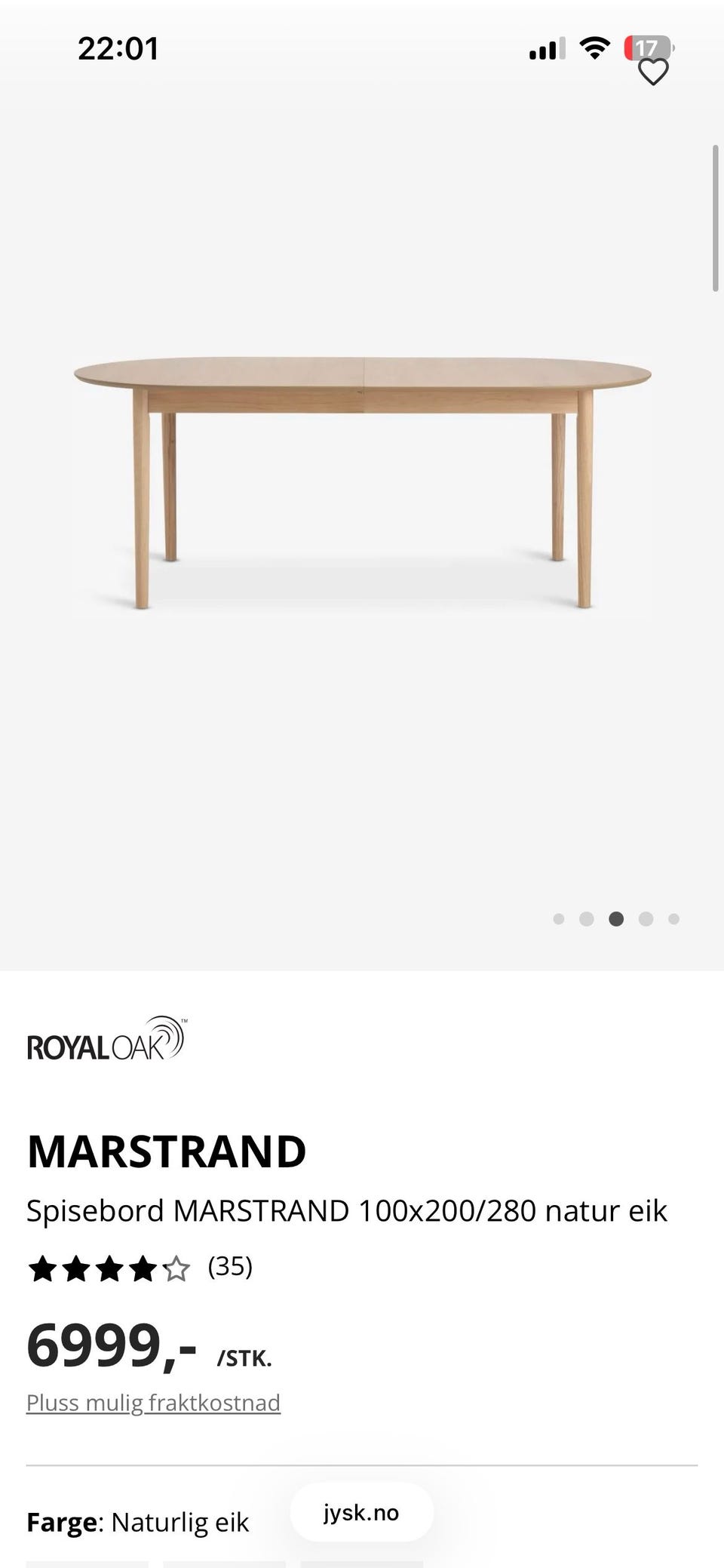724x1568 pixels.
Task: Open the MARSTRAND table product image
Action: pos(362,483)
